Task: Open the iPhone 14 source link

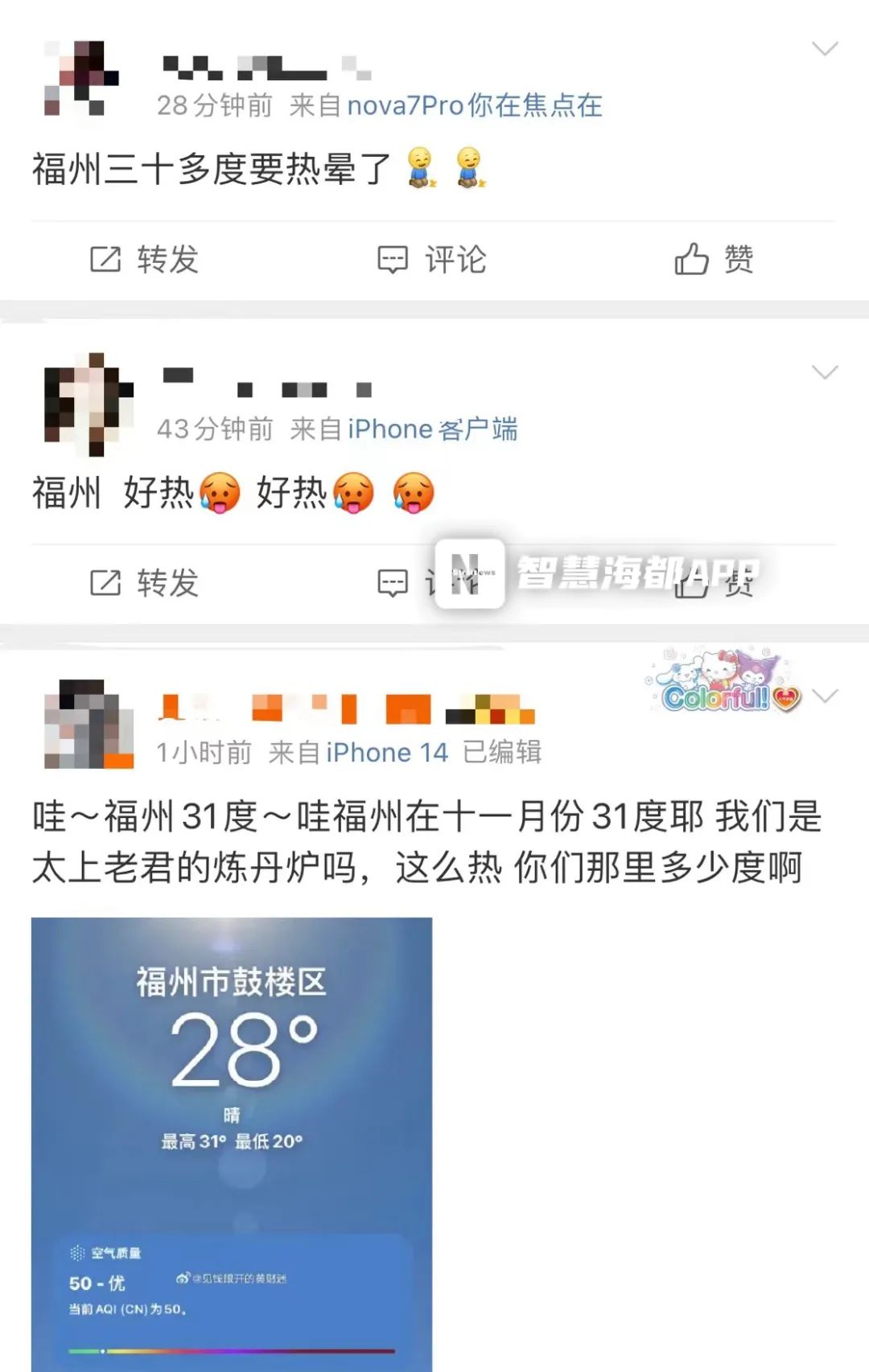Action: point(386,753)
